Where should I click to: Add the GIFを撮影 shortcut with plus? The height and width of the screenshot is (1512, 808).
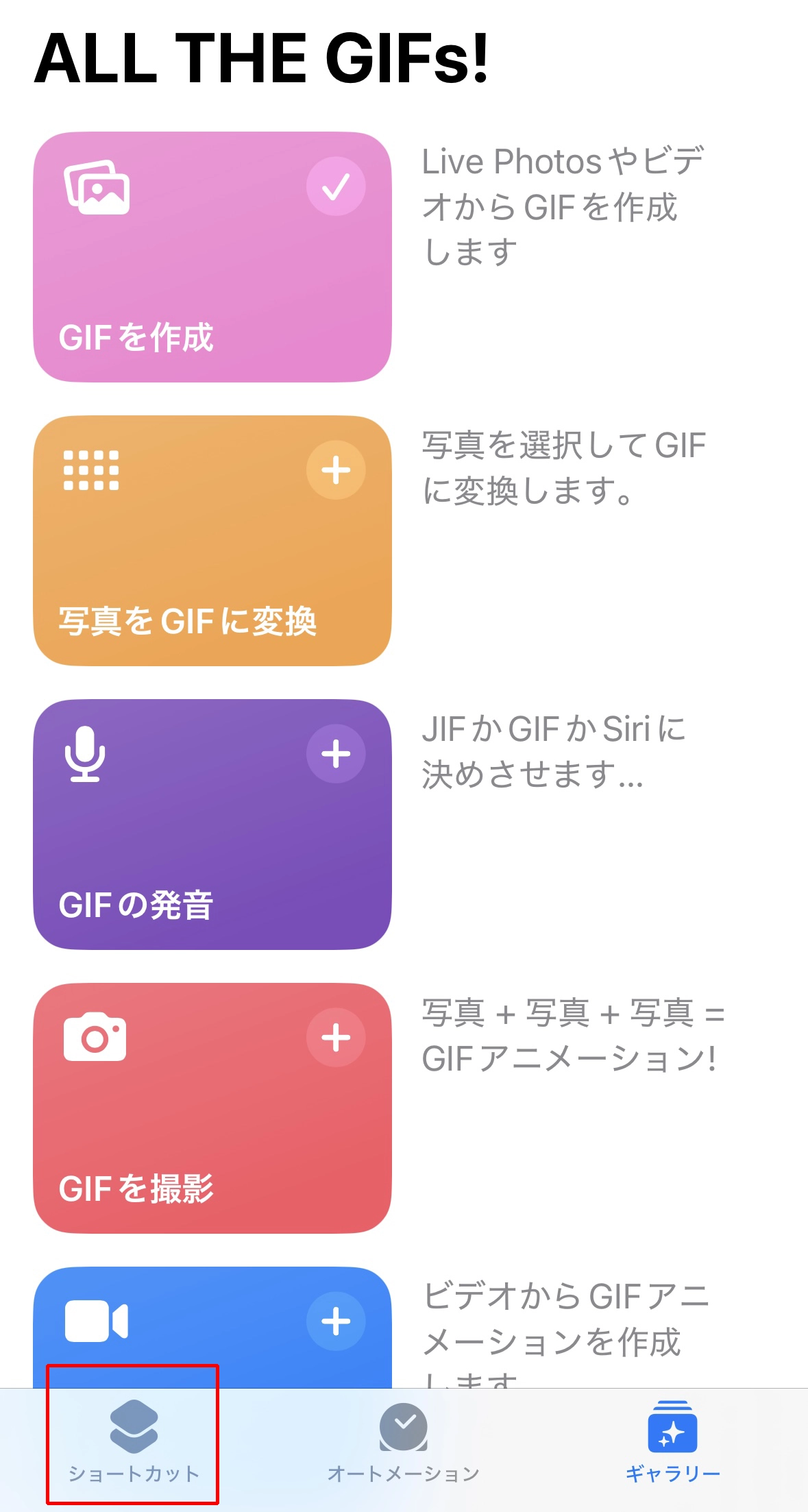pyautogui.click(x=336, y=1038)
